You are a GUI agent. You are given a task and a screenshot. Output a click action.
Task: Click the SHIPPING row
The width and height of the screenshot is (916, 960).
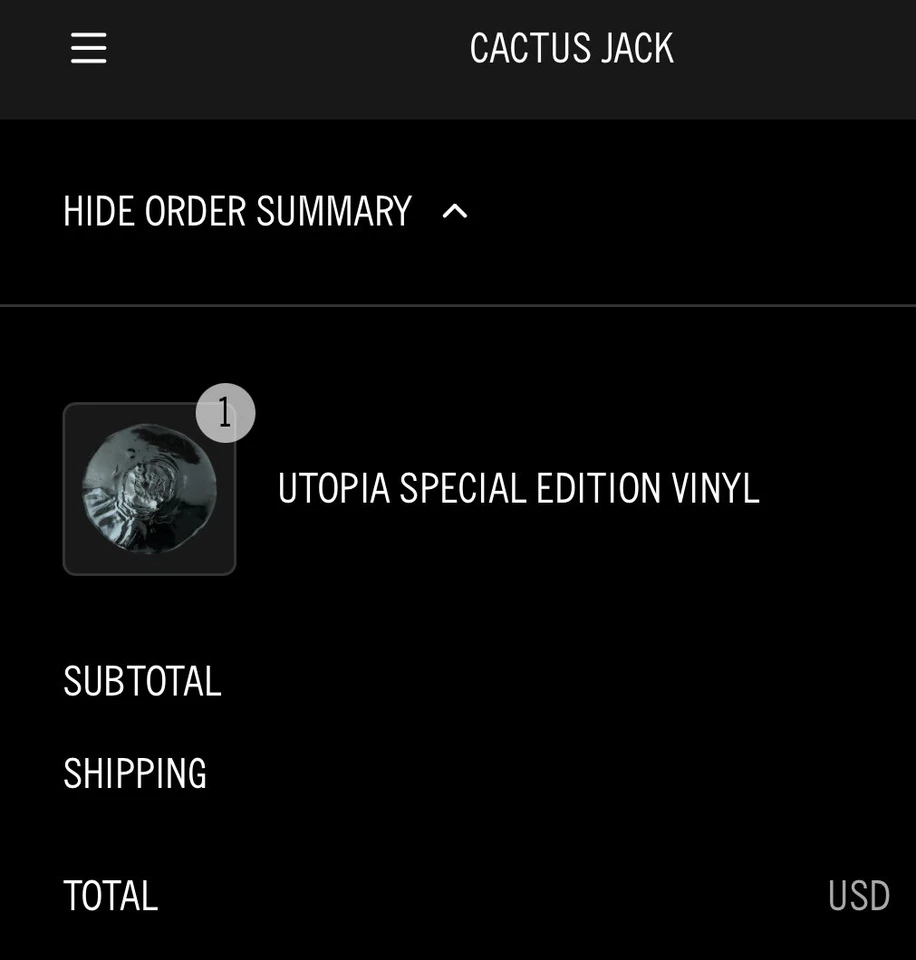135,773
